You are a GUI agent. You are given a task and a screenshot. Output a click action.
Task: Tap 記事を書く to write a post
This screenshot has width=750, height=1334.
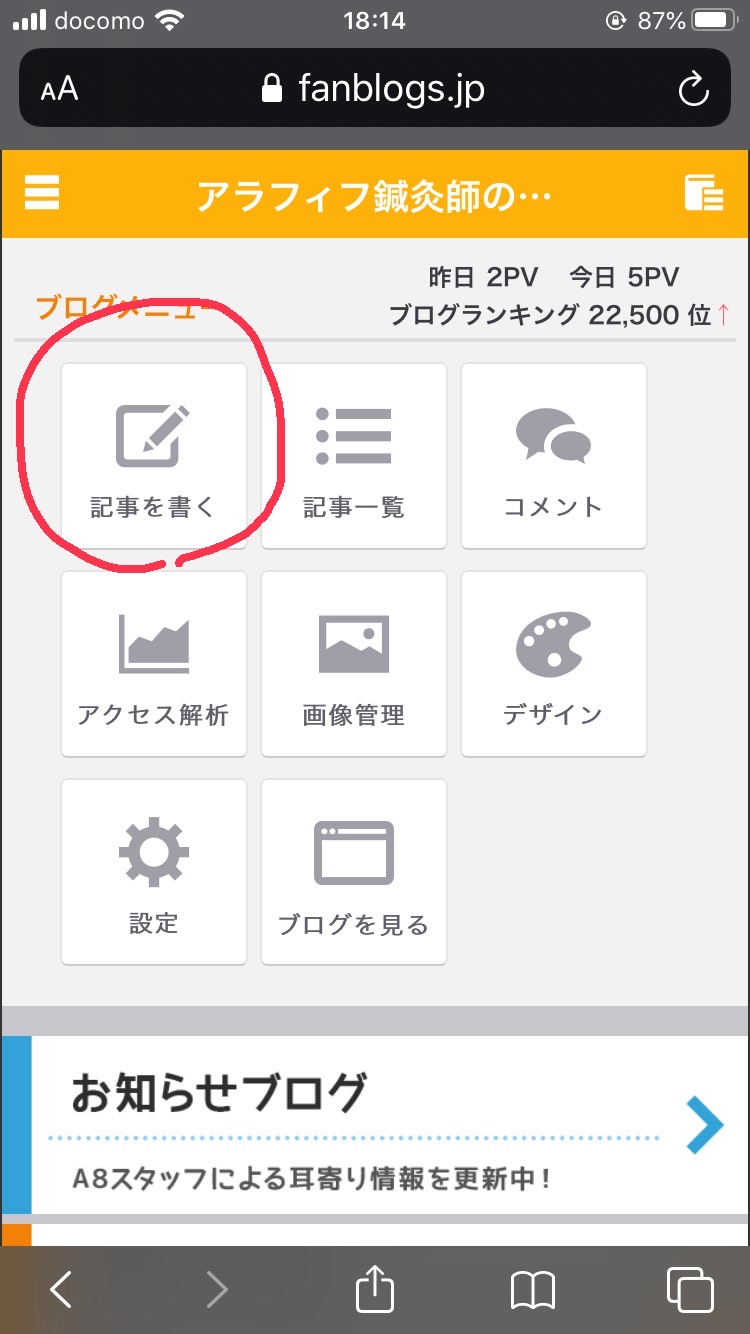click(x=154, y=455)
